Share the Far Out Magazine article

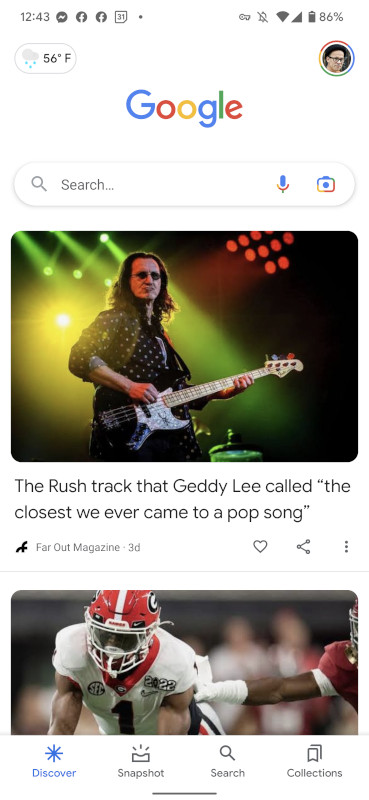click(x=303, y=547)
